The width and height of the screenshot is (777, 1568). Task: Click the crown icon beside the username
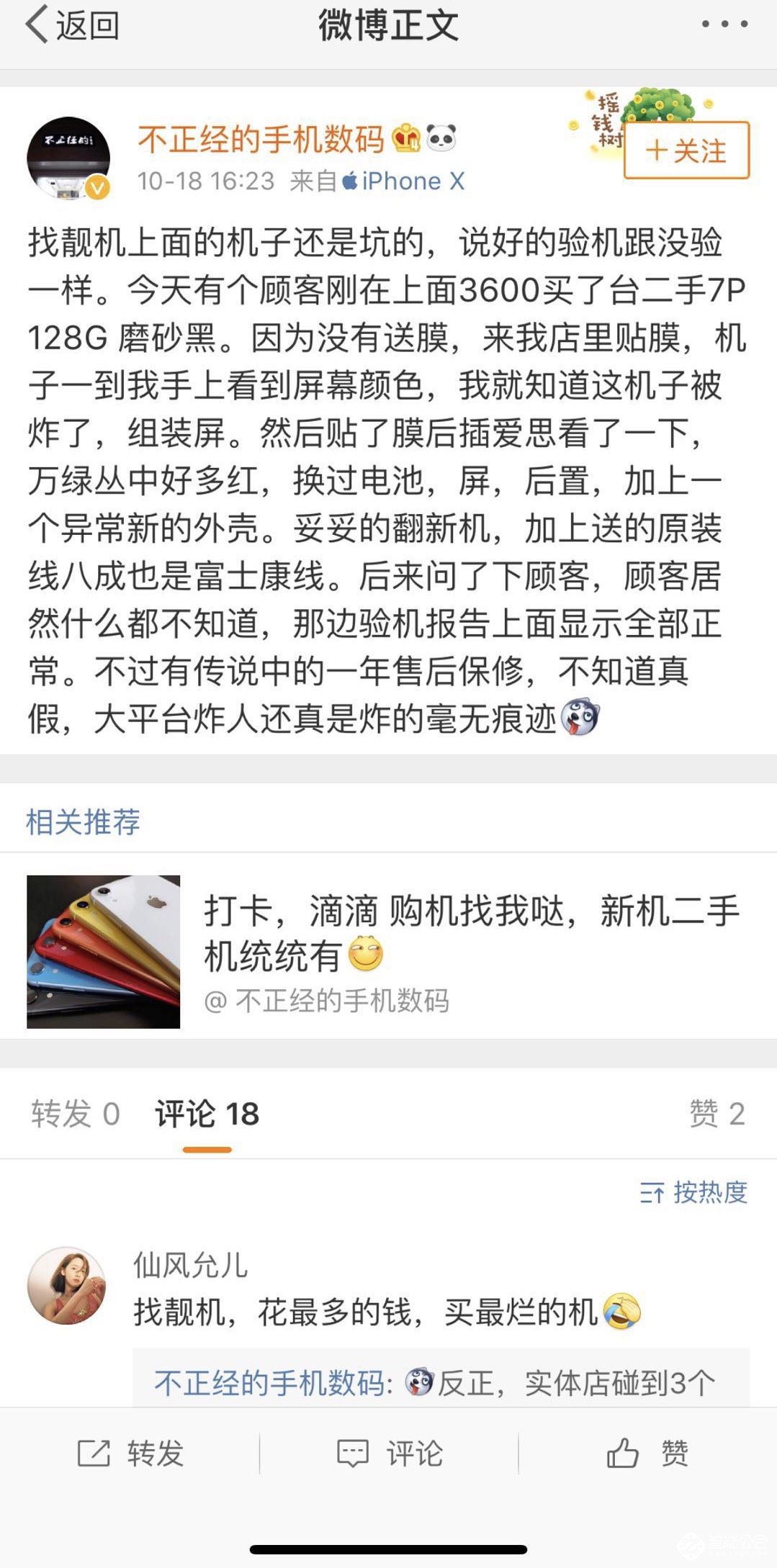coord(407,135)
